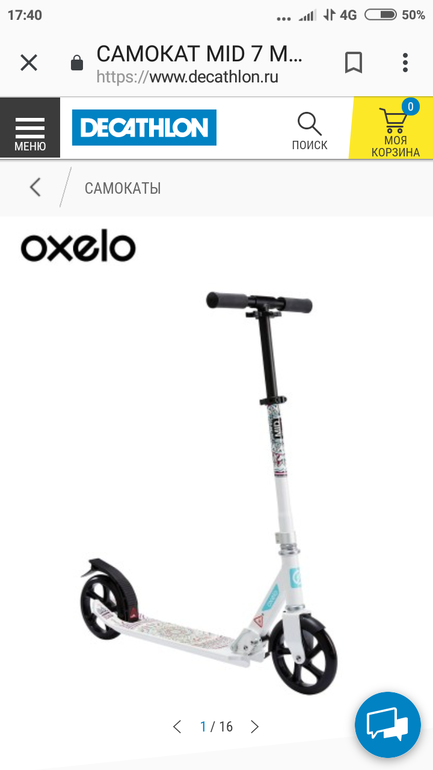The width and height of the screenshot is (433, 770).
Task: Tap the decathlon.ru address bar
Action: pyautogui.click(x=199, y=63)
